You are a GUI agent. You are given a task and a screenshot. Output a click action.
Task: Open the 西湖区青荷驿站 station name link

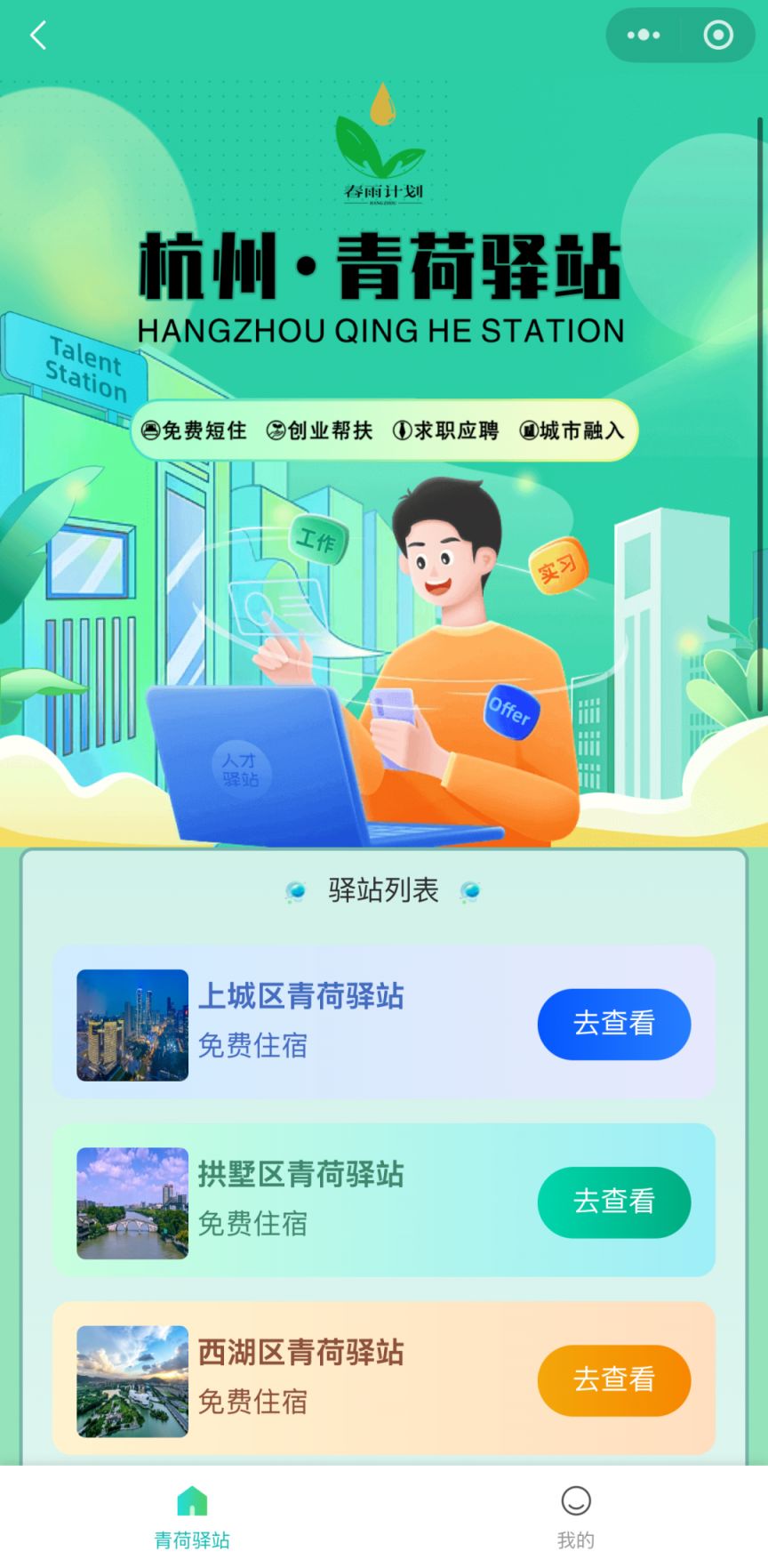pyautogui.click(x=299, y=1354)
